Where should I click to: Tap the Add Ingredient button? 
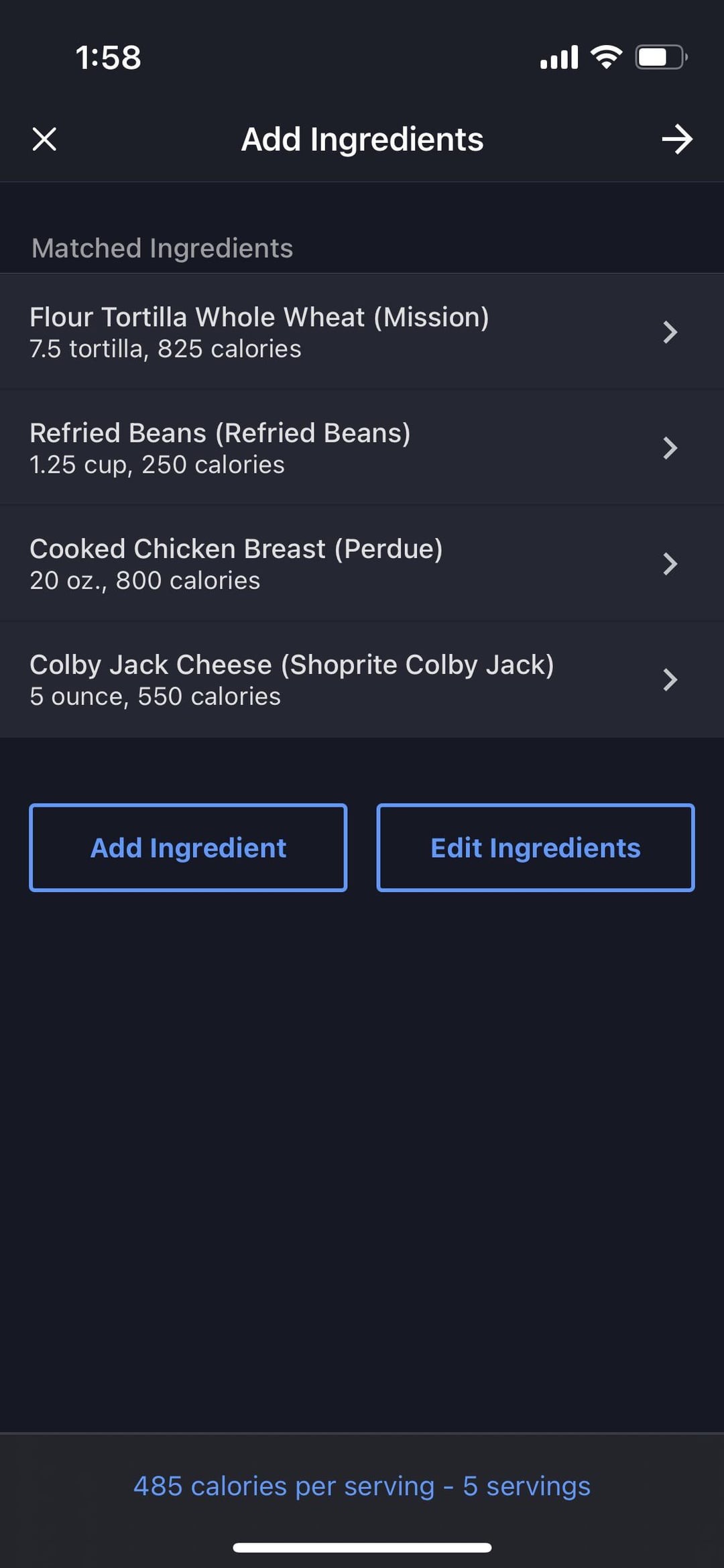[x=188, y=848]
